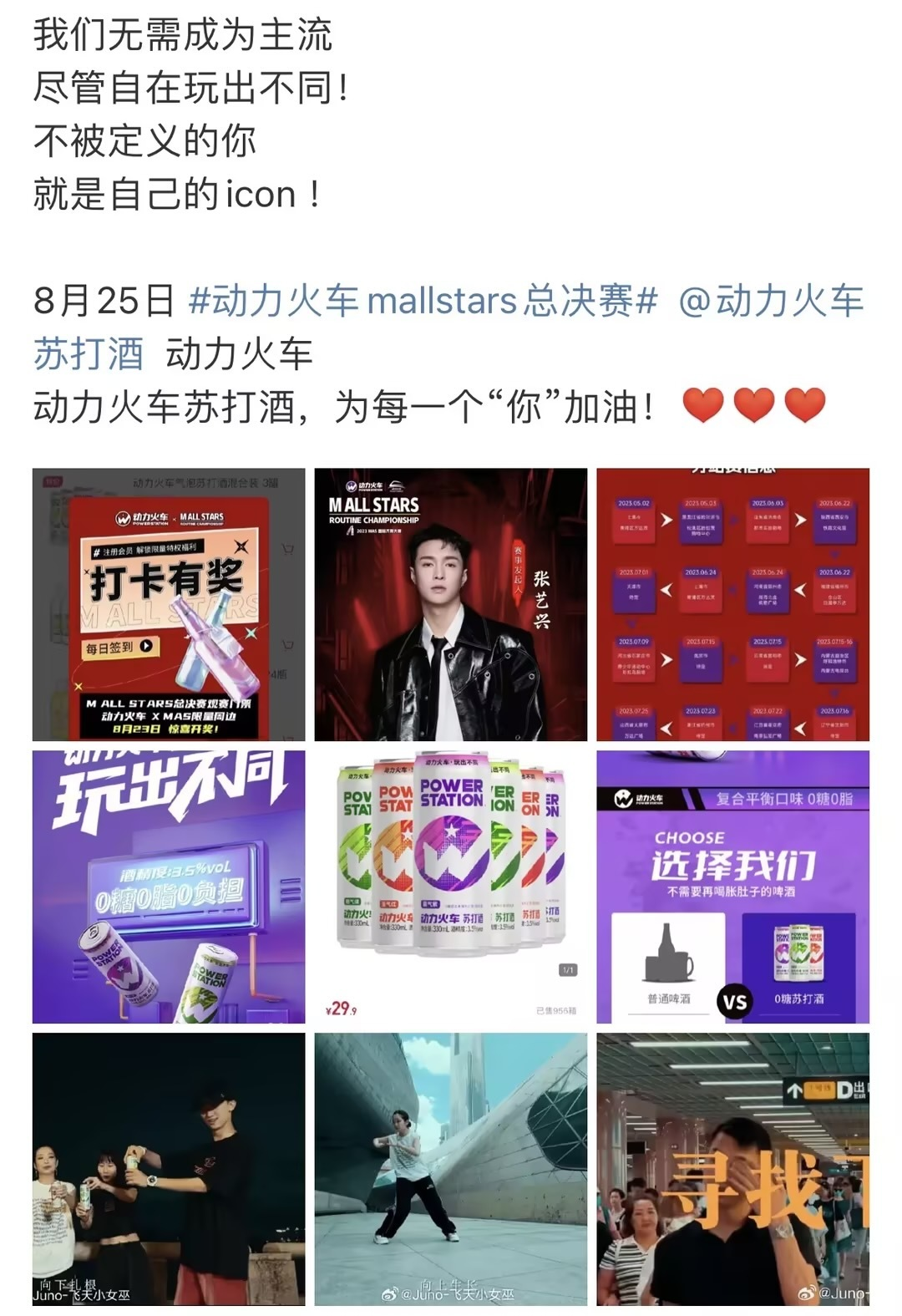Open the 玩出不同 purple 0糖0脂 image
Image resolution: width=902 pixels, height=1316 pixels.
pos(169,887)
